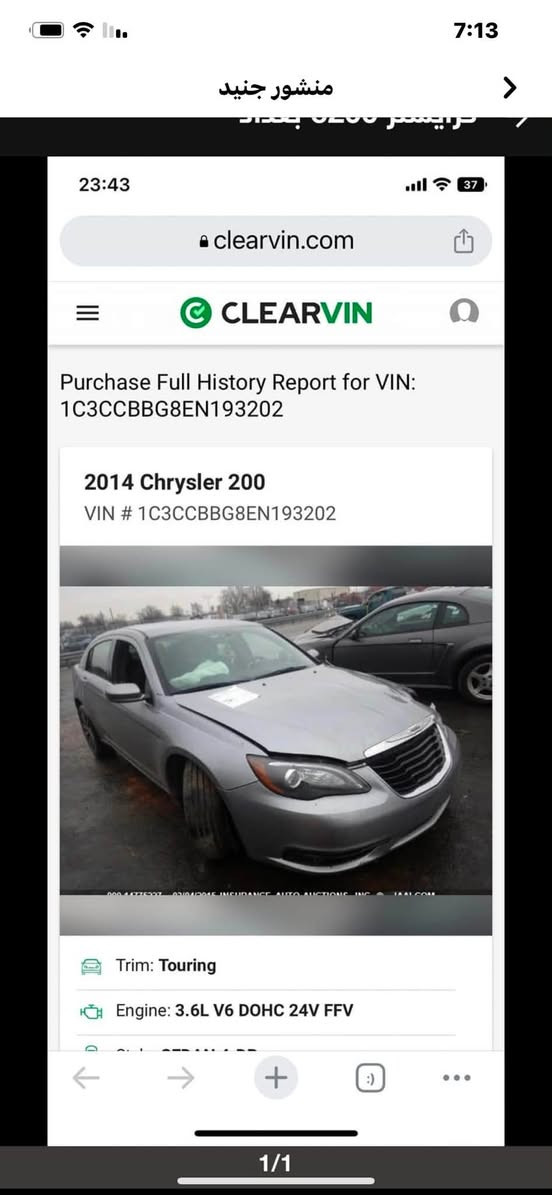Go back using the top chevron arrow
Screen dimensions: 552x1195
click(x=510, y=88)
